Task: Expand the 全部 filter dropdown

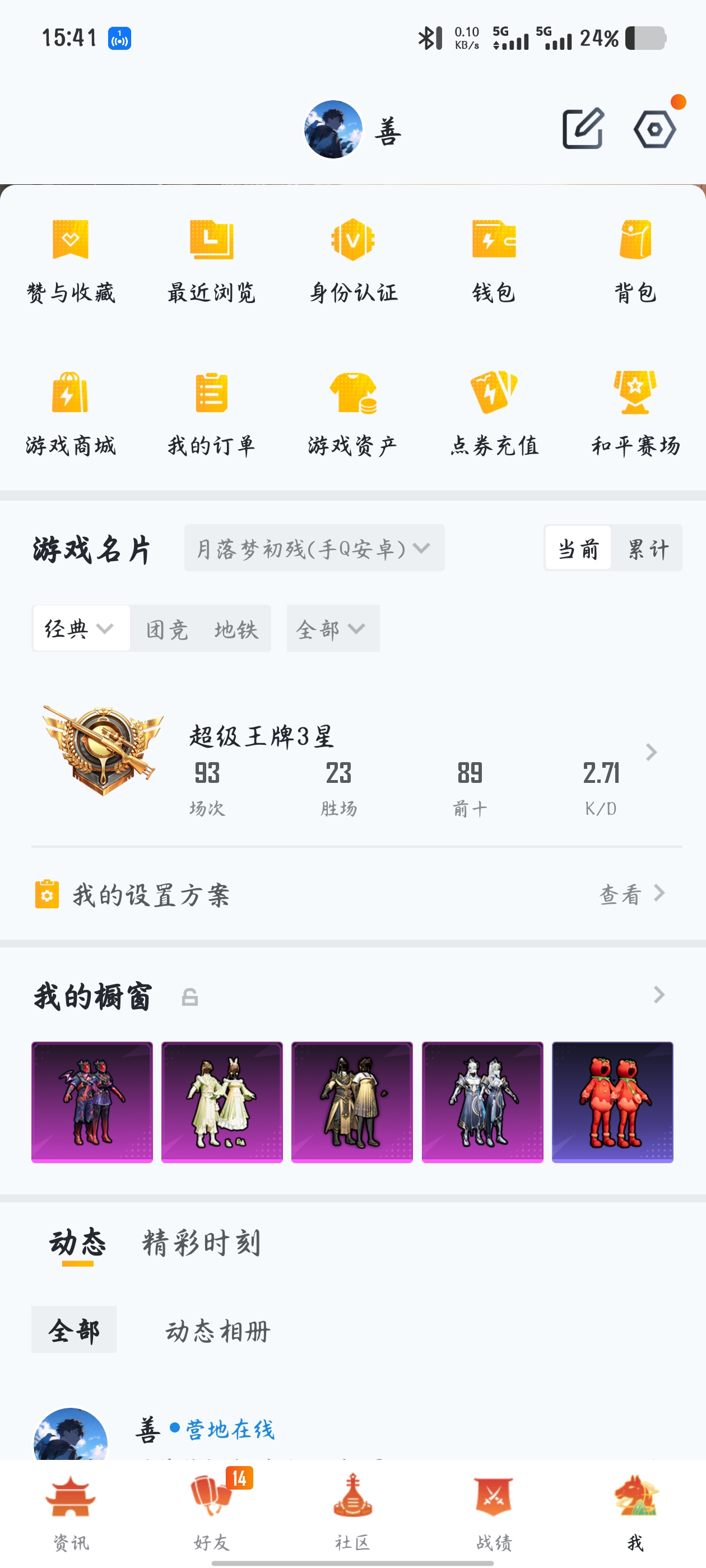Action: (333, 629)
